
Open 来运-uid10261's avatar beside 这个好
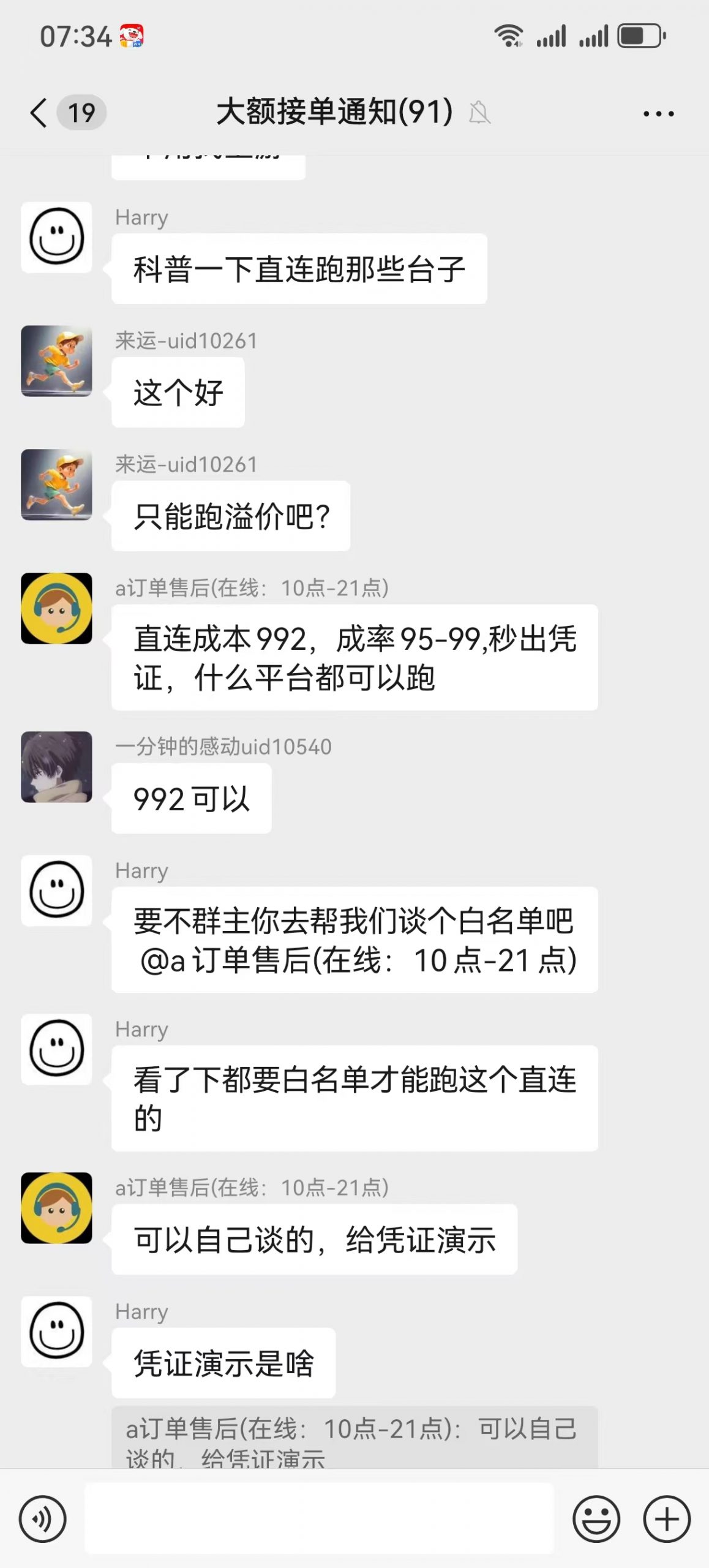(x=57, y=361)
